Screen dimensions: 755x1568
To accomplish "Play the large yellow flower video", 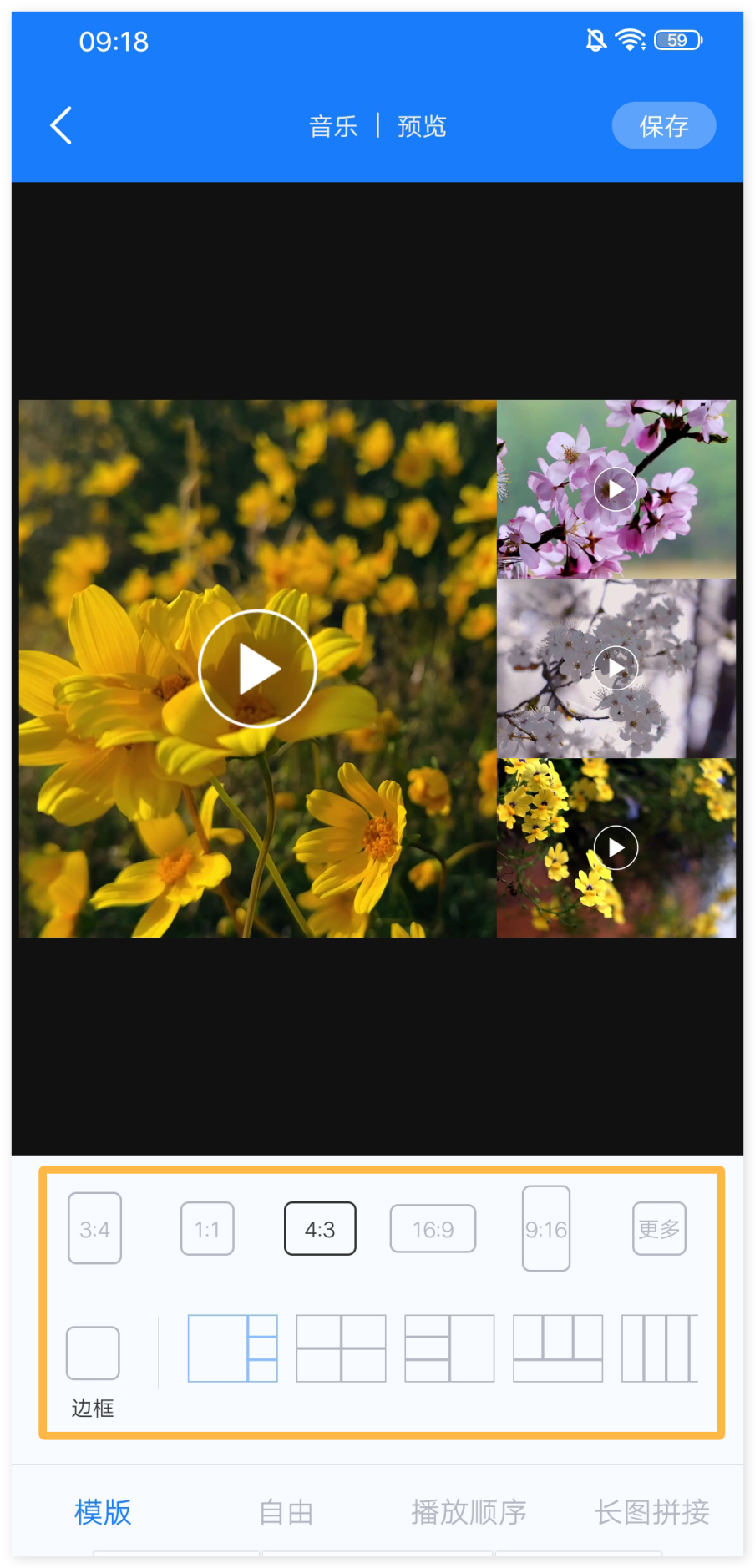I will click(x=257, y=669).
